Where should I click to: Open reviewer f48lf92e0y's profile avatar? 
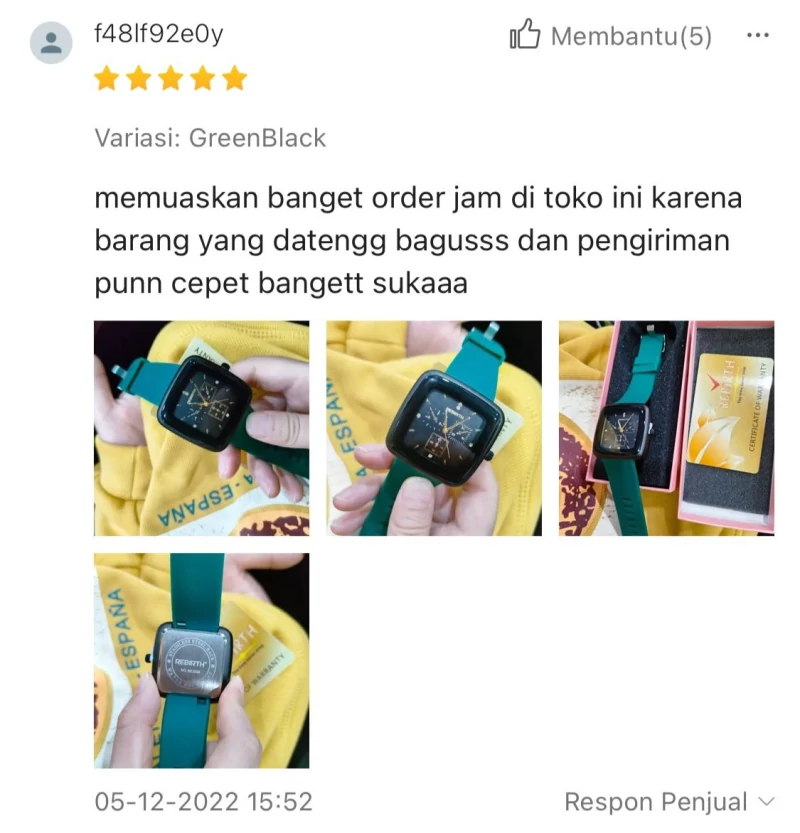(x=51, y=42)
